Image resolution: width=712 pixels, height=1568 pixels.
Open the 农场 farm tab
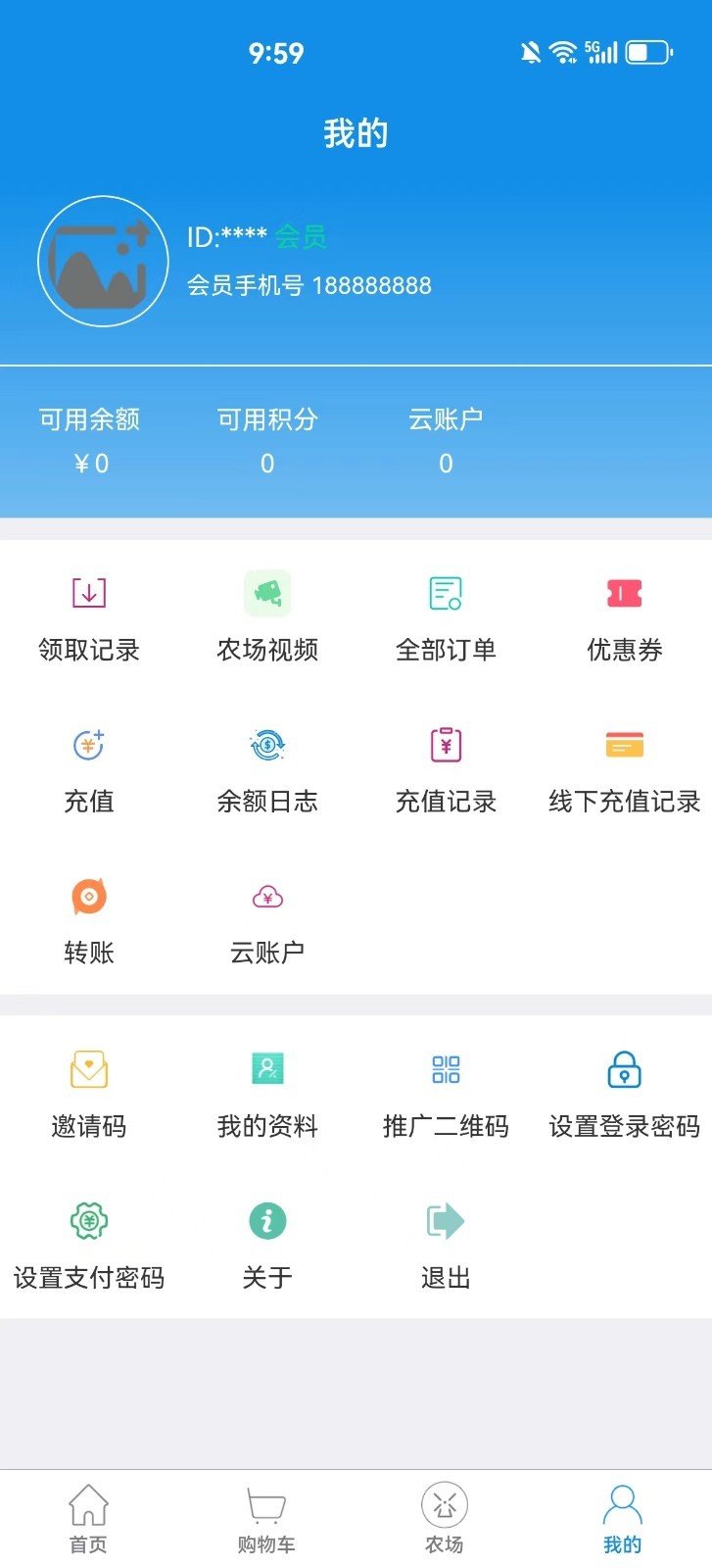click(x=445, y=1516)
